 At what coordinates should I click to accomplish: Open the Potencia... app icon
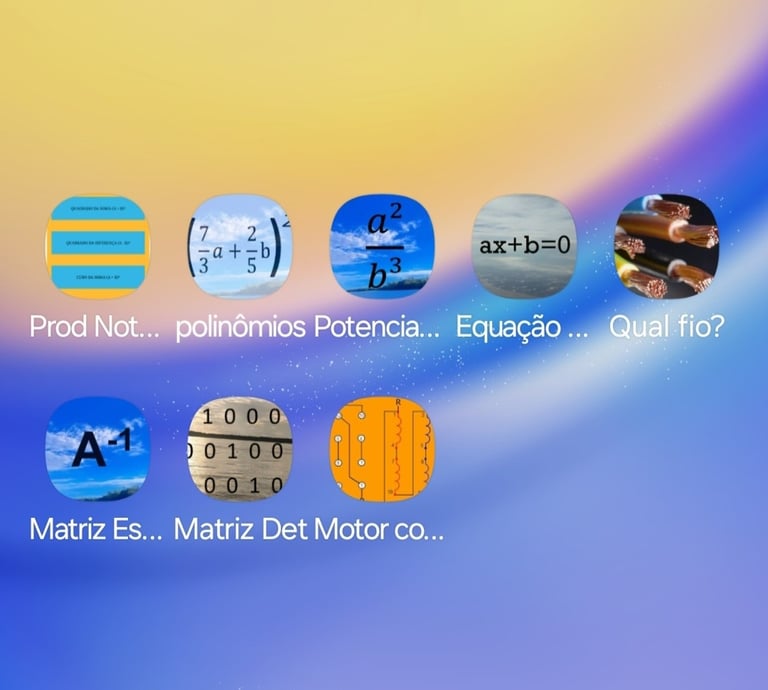381,247
